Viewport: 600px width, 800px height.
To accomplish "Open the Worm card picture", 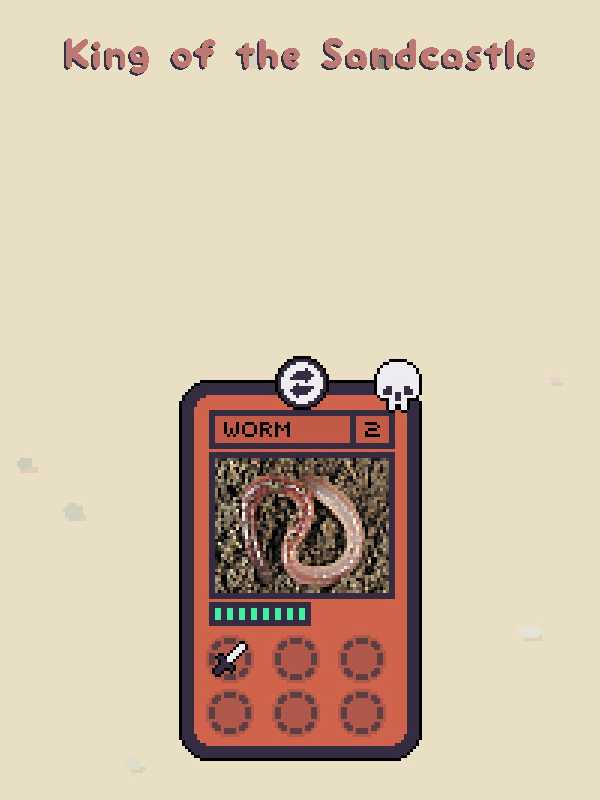I will pos(301,525).
